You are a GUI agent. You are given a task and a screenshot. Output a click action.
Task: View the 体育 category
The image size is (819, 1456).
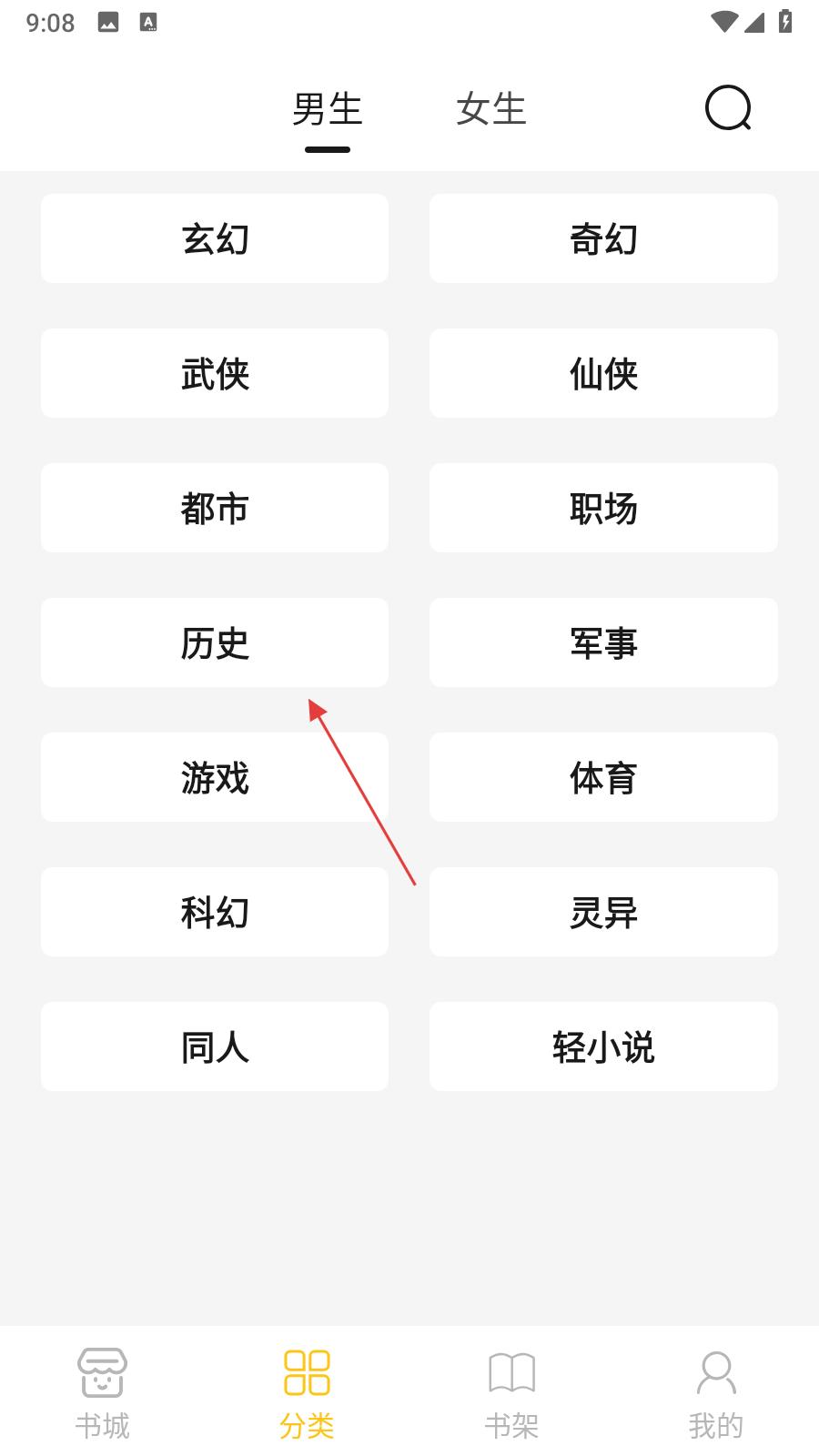tap(603, 777)
